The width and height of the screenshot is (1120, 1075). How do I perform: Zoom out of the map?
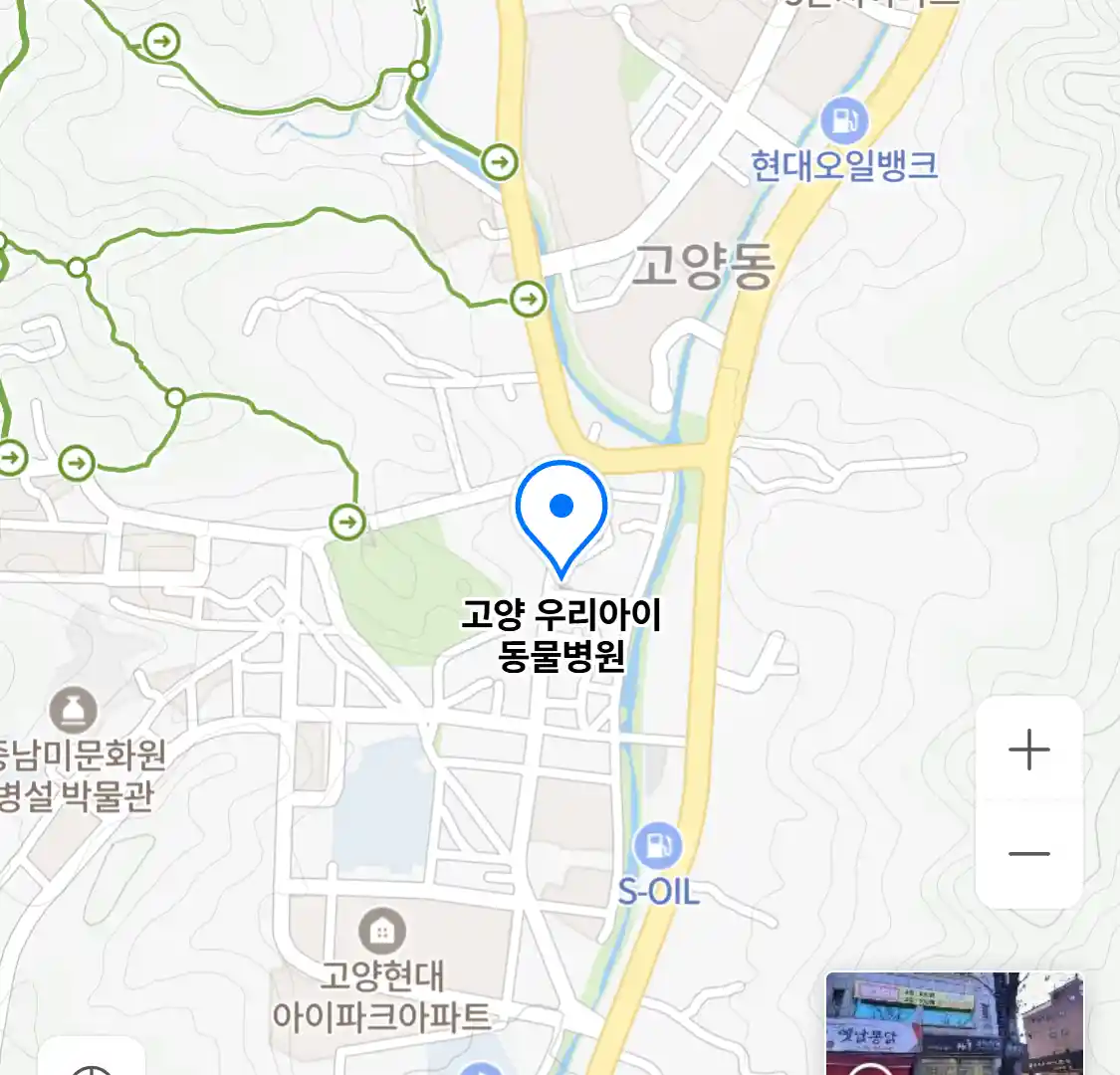(x=1028, y=854)
